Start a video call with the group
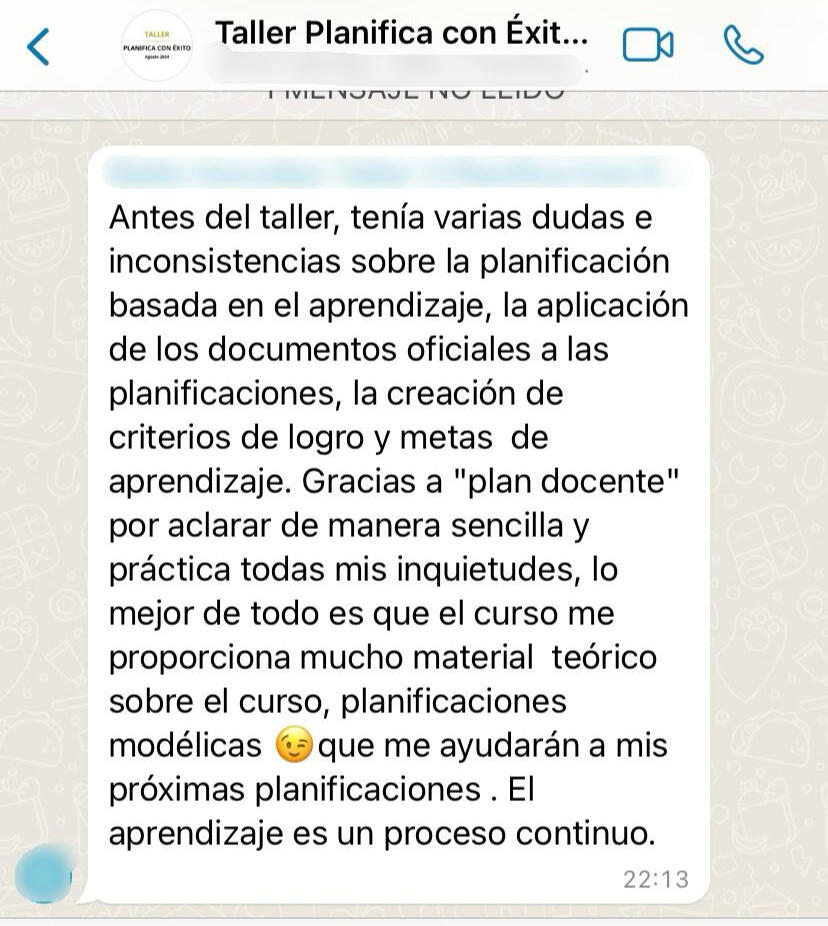The height and width of the screenshot is (926, 828). coord(647,45)
